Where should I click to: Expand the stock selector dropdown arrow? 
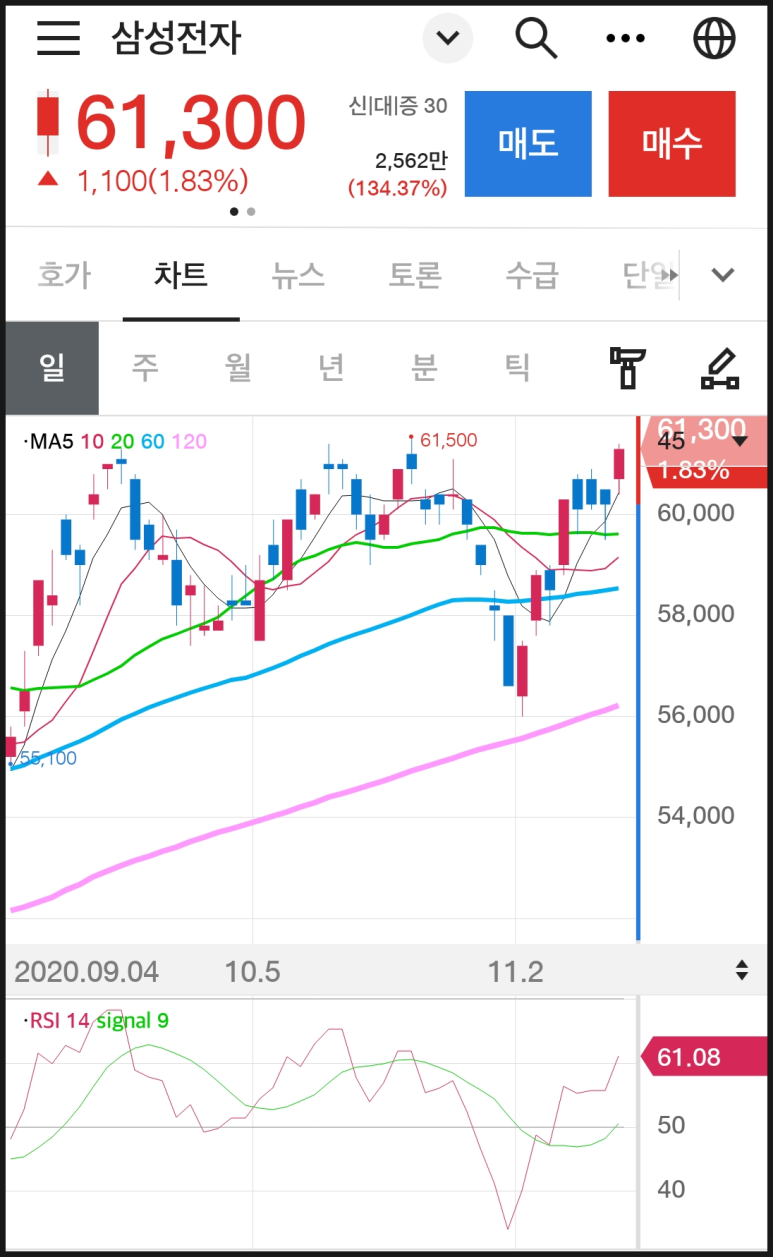[447, 39]
